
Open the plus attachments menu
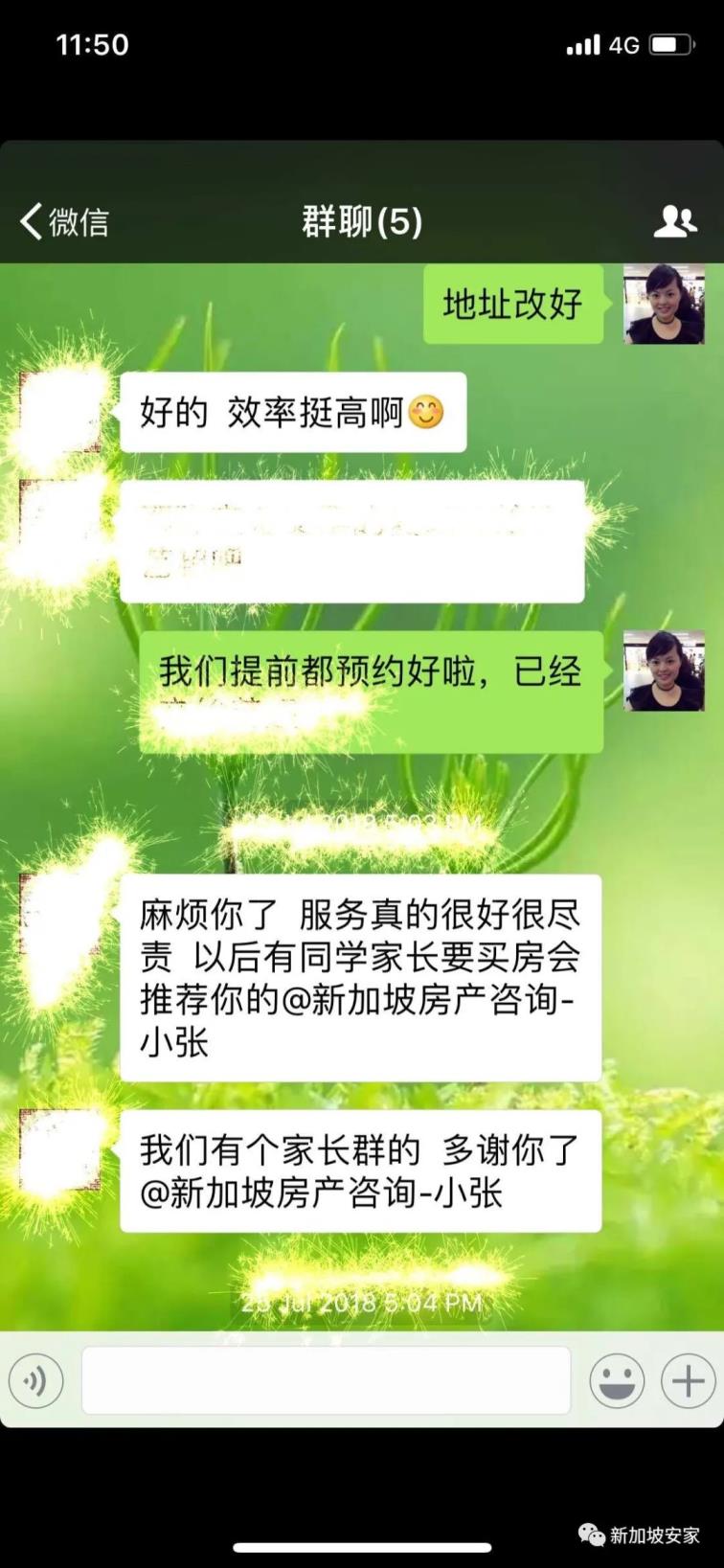(x=688, y=1380)
